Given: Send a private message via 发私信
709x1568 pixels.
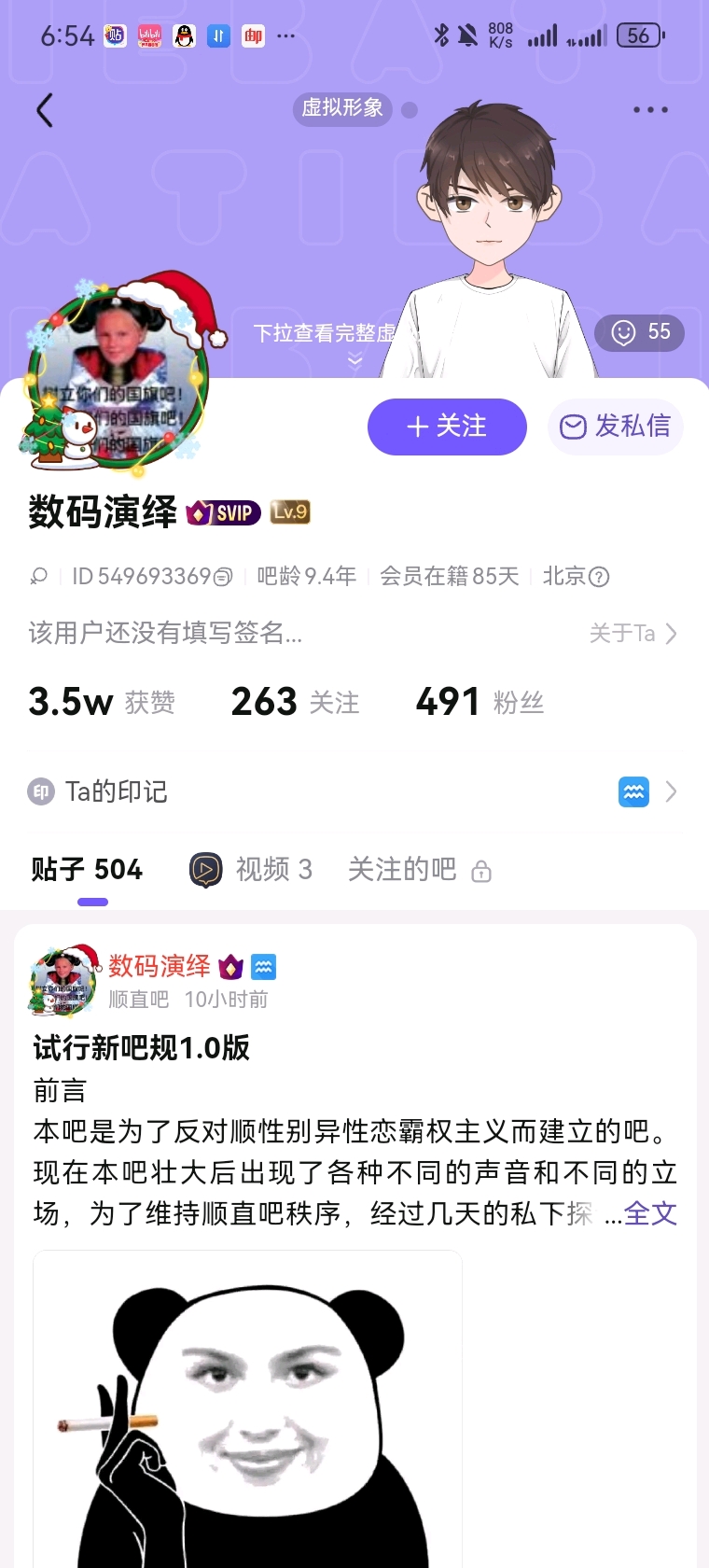Looking at the screenshot, I should [x=616, y=427].
